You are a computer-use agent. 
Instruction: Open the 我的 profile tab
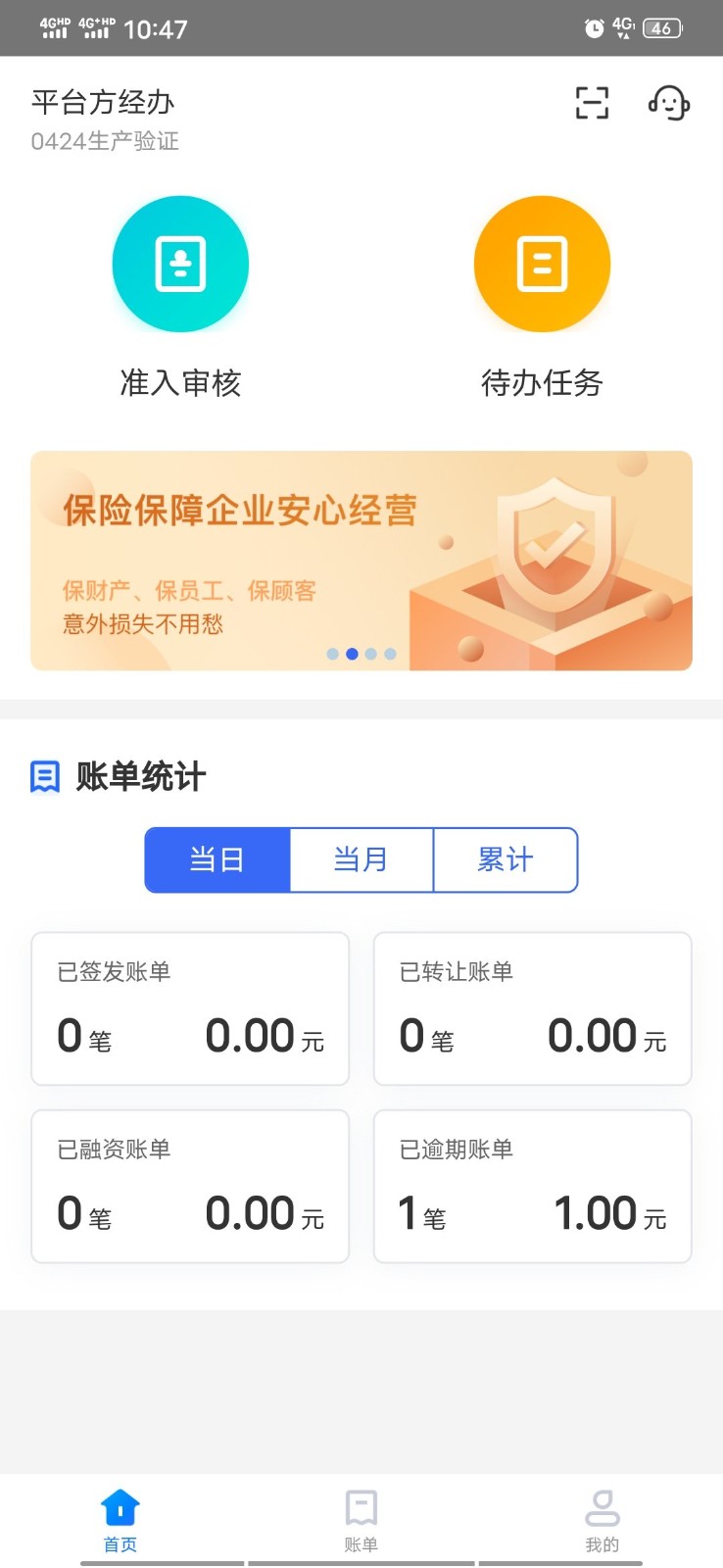(x=602, y=1520)
